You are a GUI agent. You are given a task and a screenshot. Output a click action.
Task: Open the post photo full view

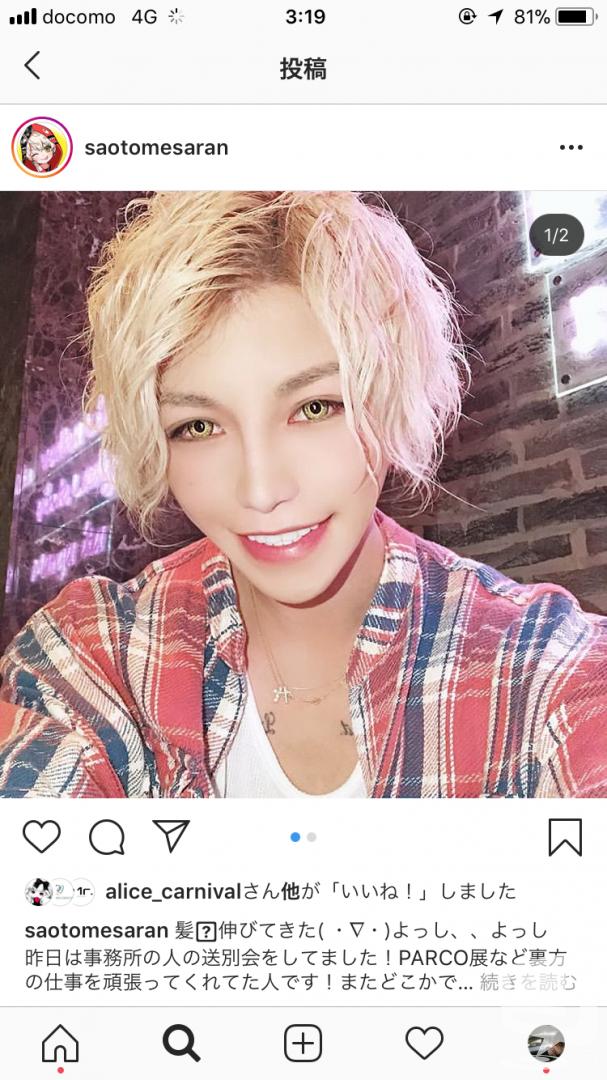303,495
